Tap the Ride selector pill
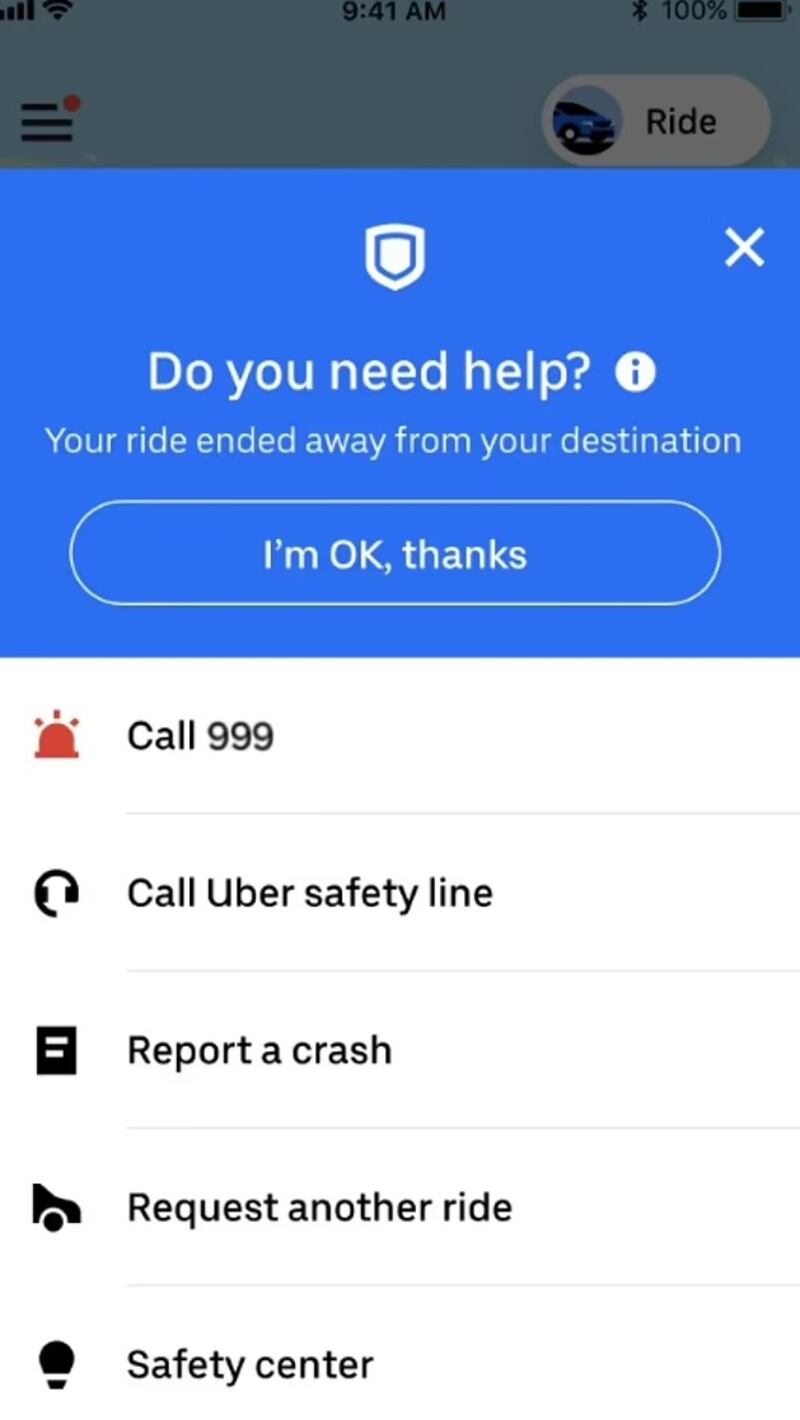Image resolution: width=800 pixels, height=1420 pixels. (x=655, y=121)
